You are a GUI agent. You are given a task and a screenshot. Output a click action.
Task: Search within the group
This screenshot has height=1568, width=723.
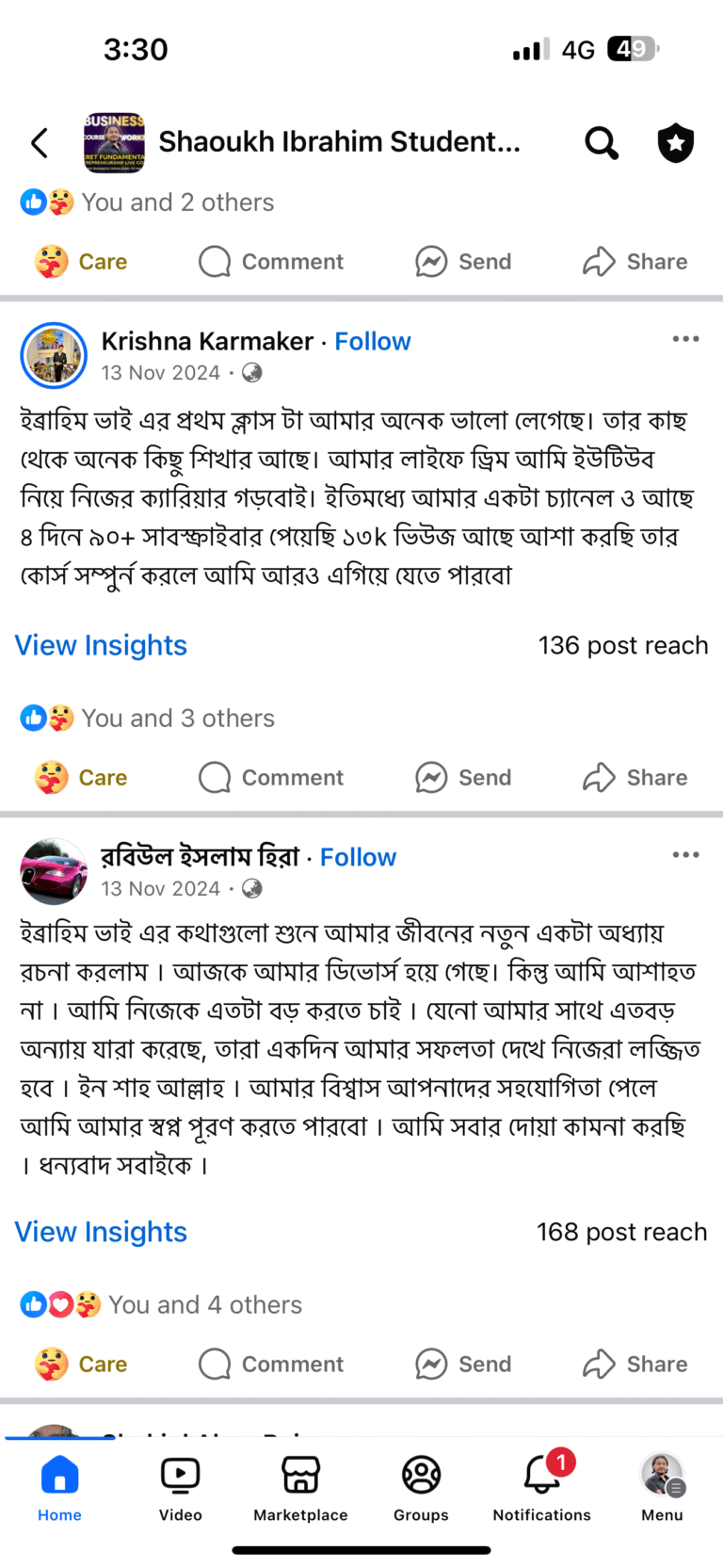(x=602, y=143)
